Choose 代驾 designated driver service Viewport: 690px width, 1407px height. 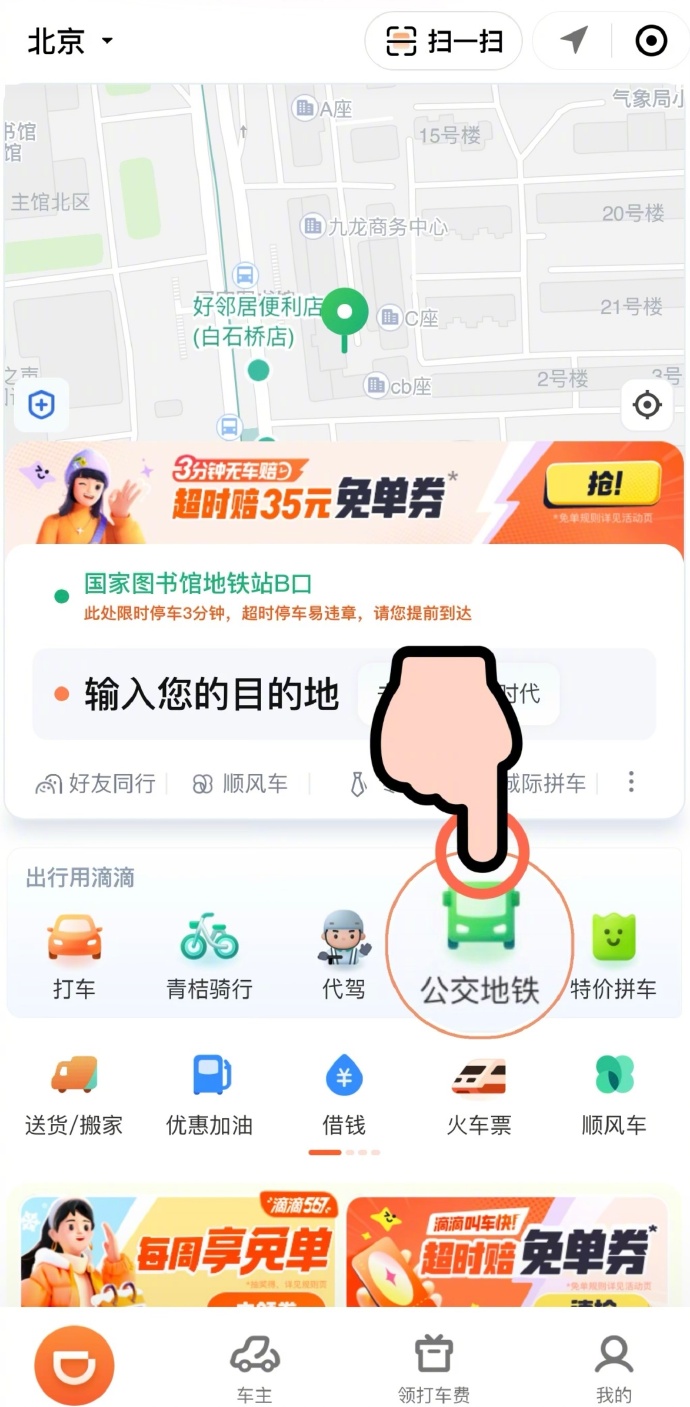click(x=344, y=955)
